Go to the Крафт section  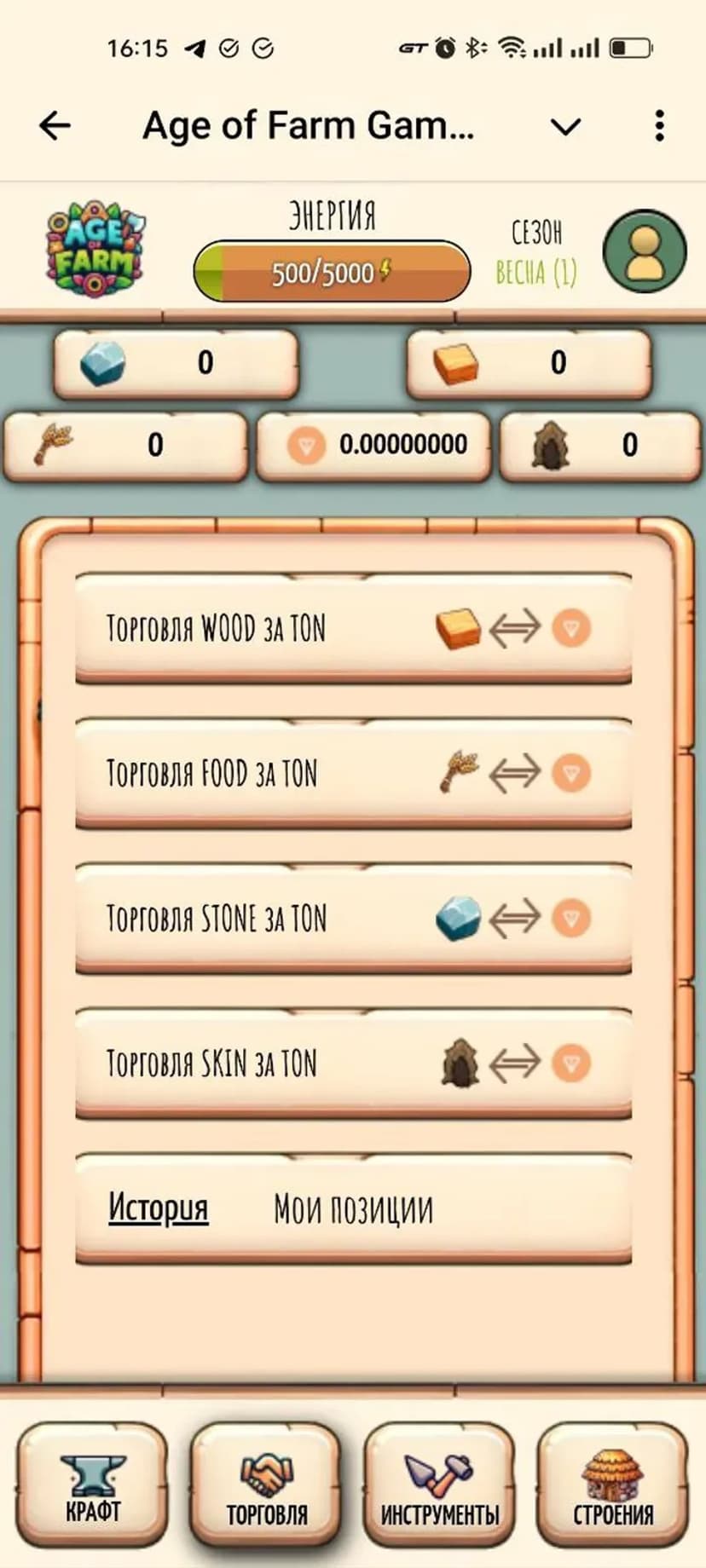[93, 1484]
